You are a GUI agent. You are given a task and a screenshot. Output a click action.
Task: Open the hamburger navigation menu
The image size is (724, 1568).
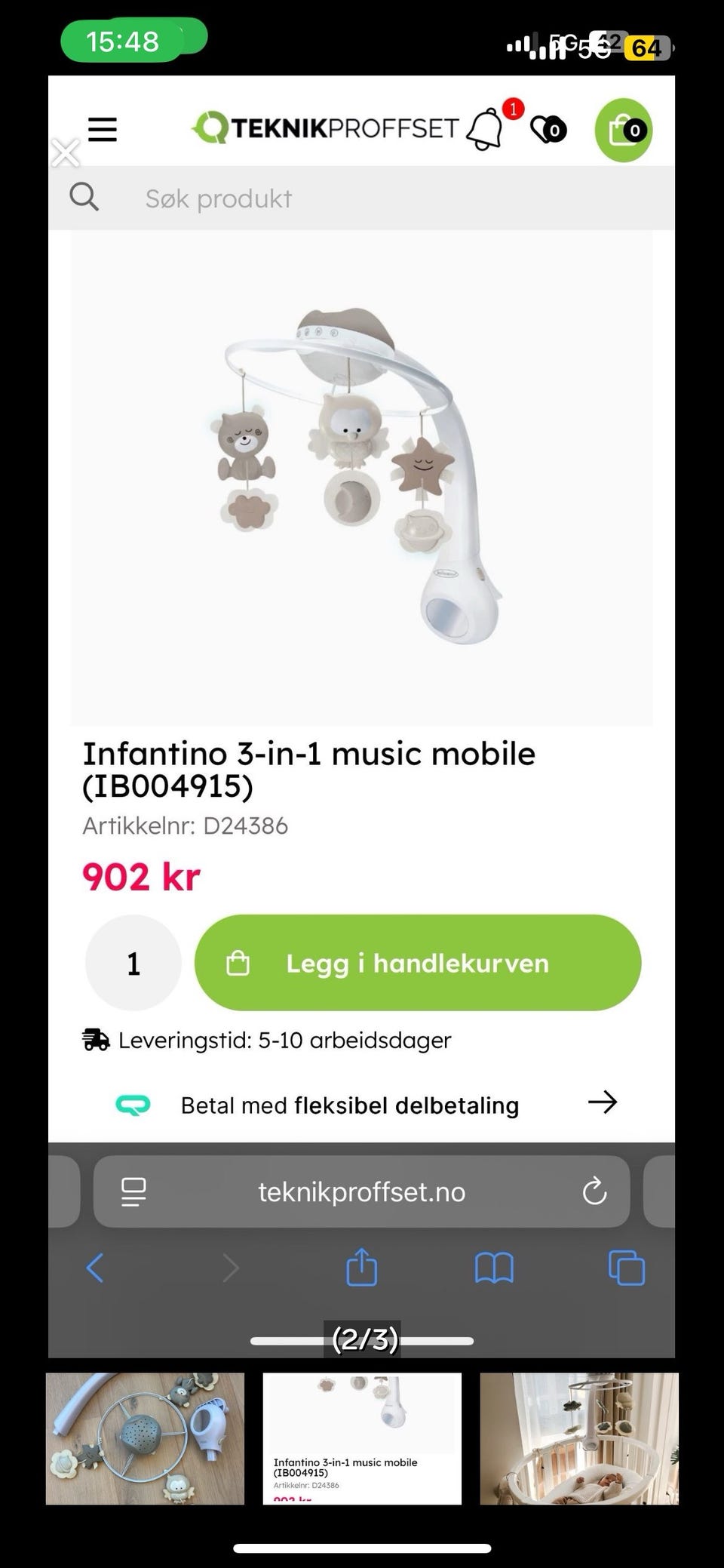(102, 128)
